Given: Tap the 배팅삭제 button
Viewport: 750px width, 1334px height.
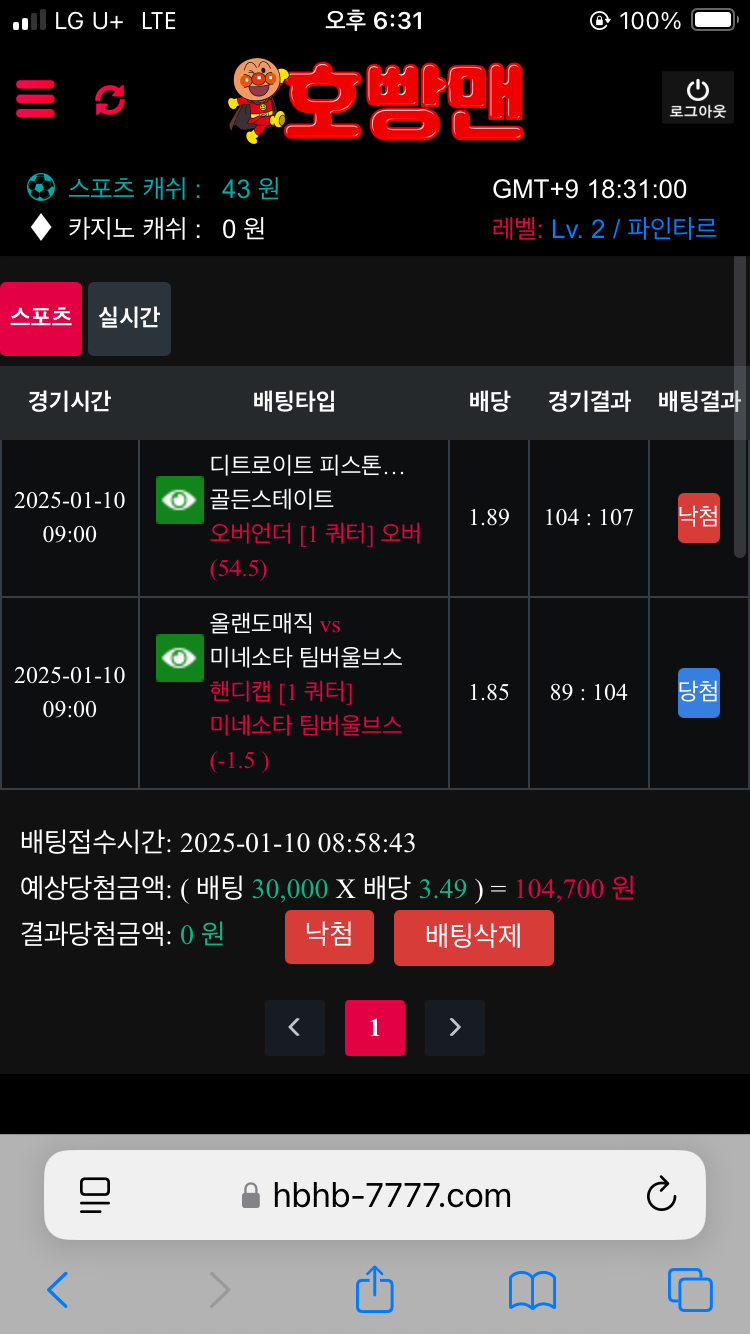Looking at the screenshot, I should pos(473,937).
